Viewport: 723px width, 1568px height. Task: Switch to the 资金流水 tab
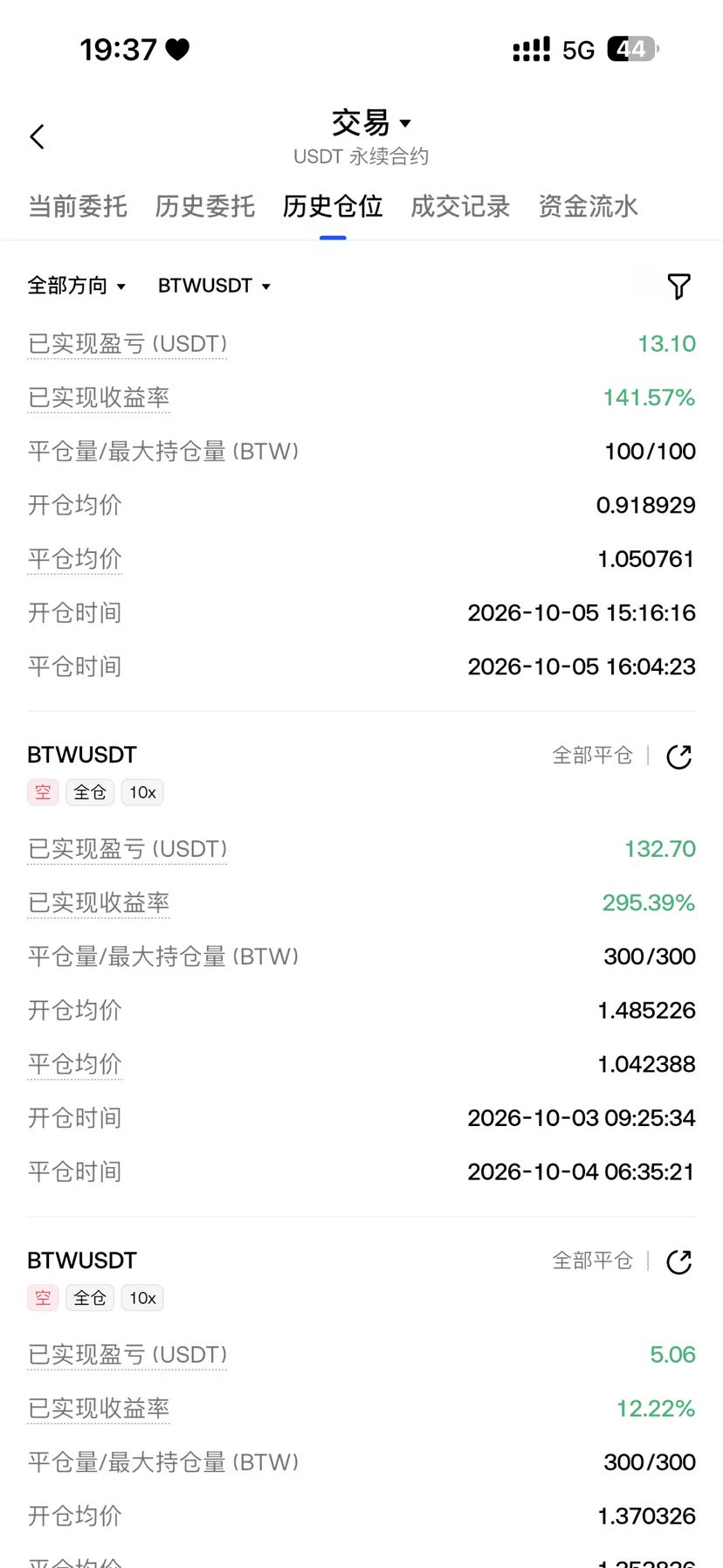coord(588,206)
